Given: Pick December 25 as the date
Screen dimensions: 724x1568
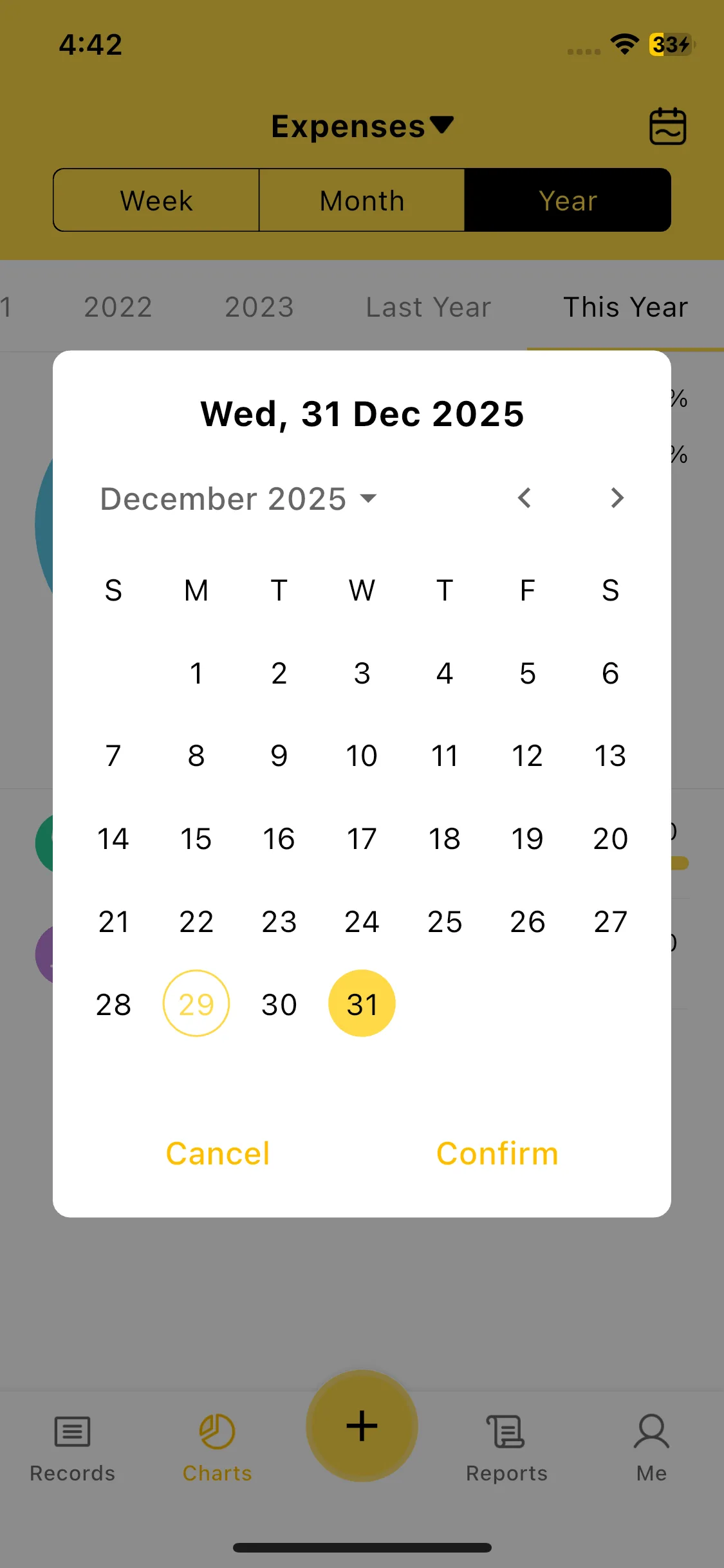Looking at the screenshot, I should (x=445, y=922).
